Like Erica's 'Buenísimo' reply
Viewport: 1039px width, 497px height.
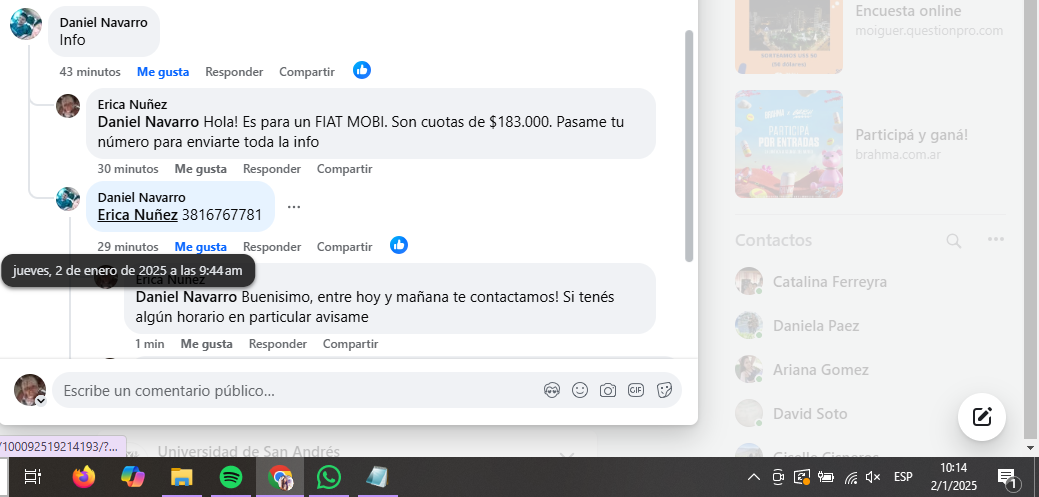(206, 344)
